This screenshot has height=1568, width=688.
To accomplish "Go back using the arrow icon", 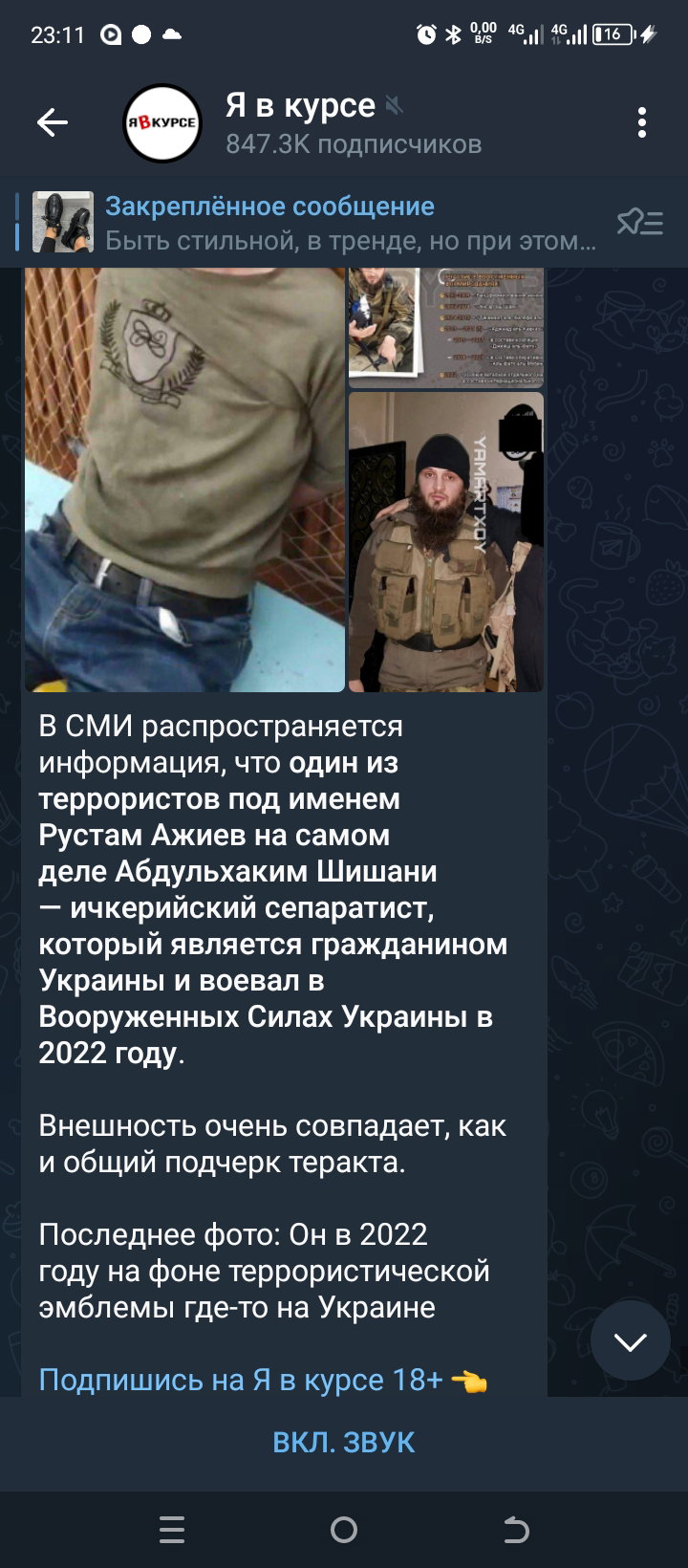I will tap(53, 122).
